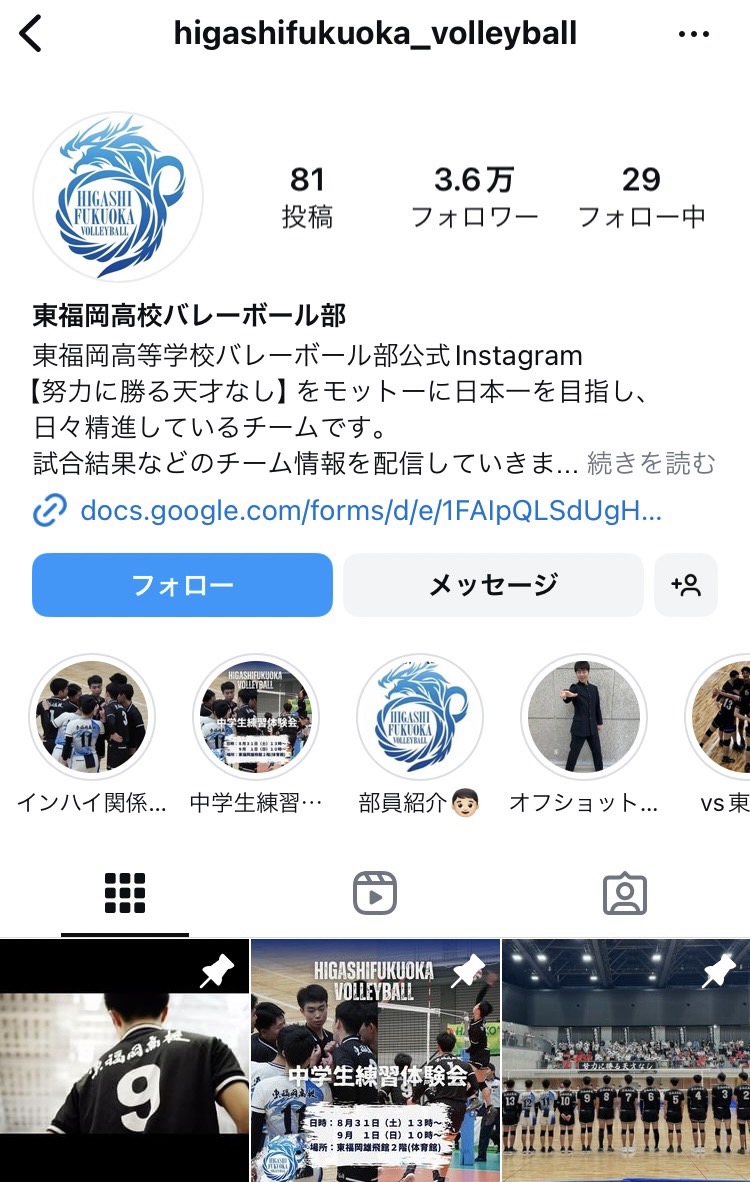Open the pinned post showing jersey number 9
This screenshot has width=750, height=1182.
pyautogui.click(x=124, y=1060)
